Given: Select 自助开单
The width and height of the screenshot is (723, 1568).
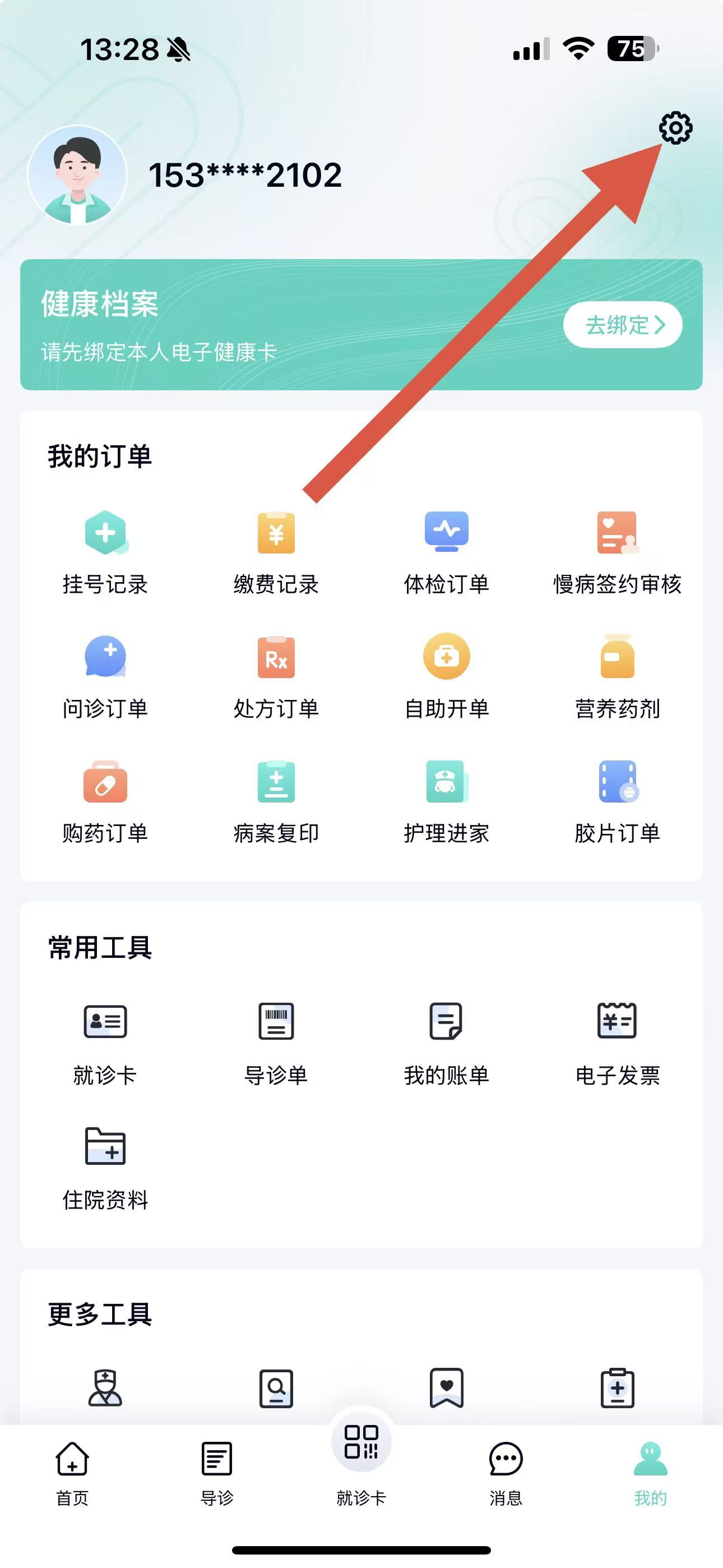Looking at the screenshot, I should coord(447,676).
